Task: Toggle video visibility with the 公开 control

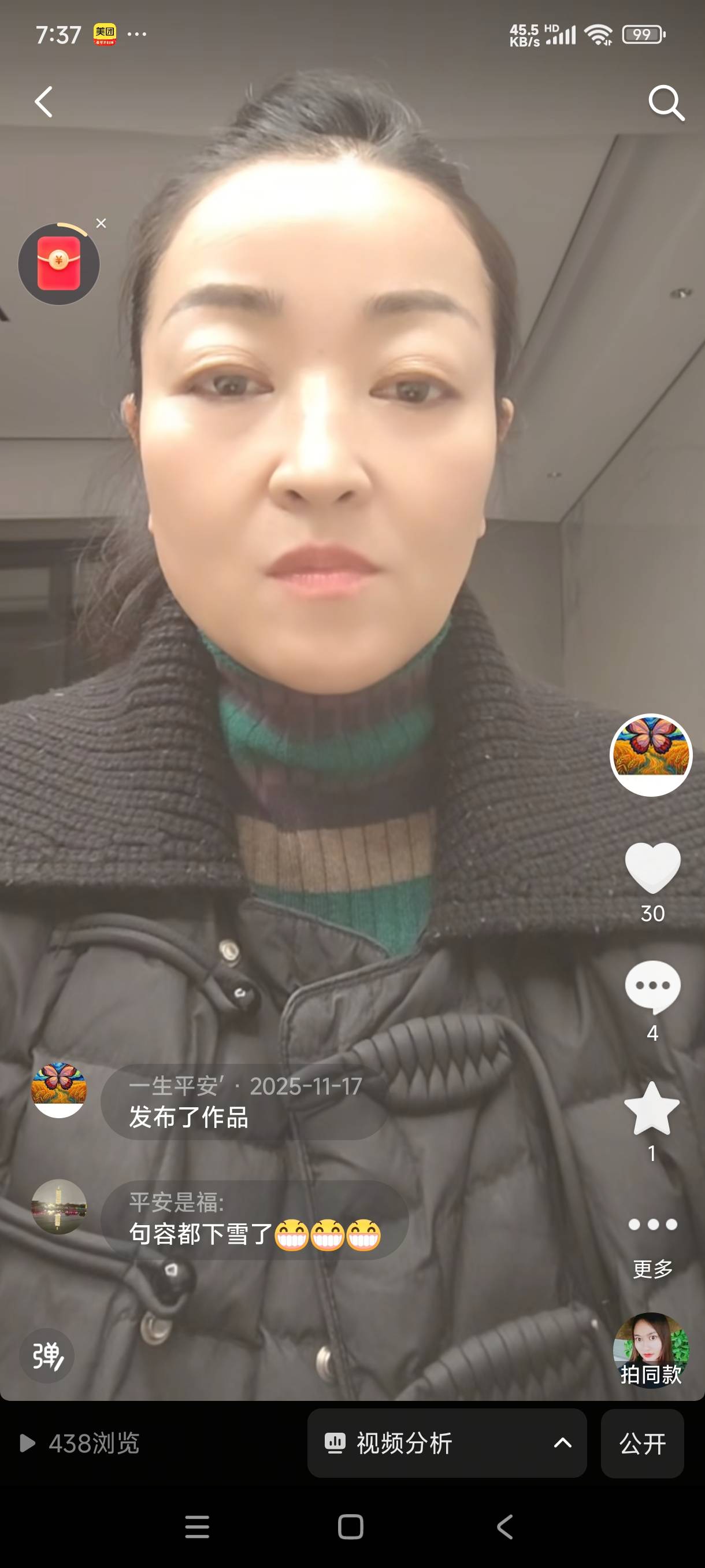Action: [643, 1444]
